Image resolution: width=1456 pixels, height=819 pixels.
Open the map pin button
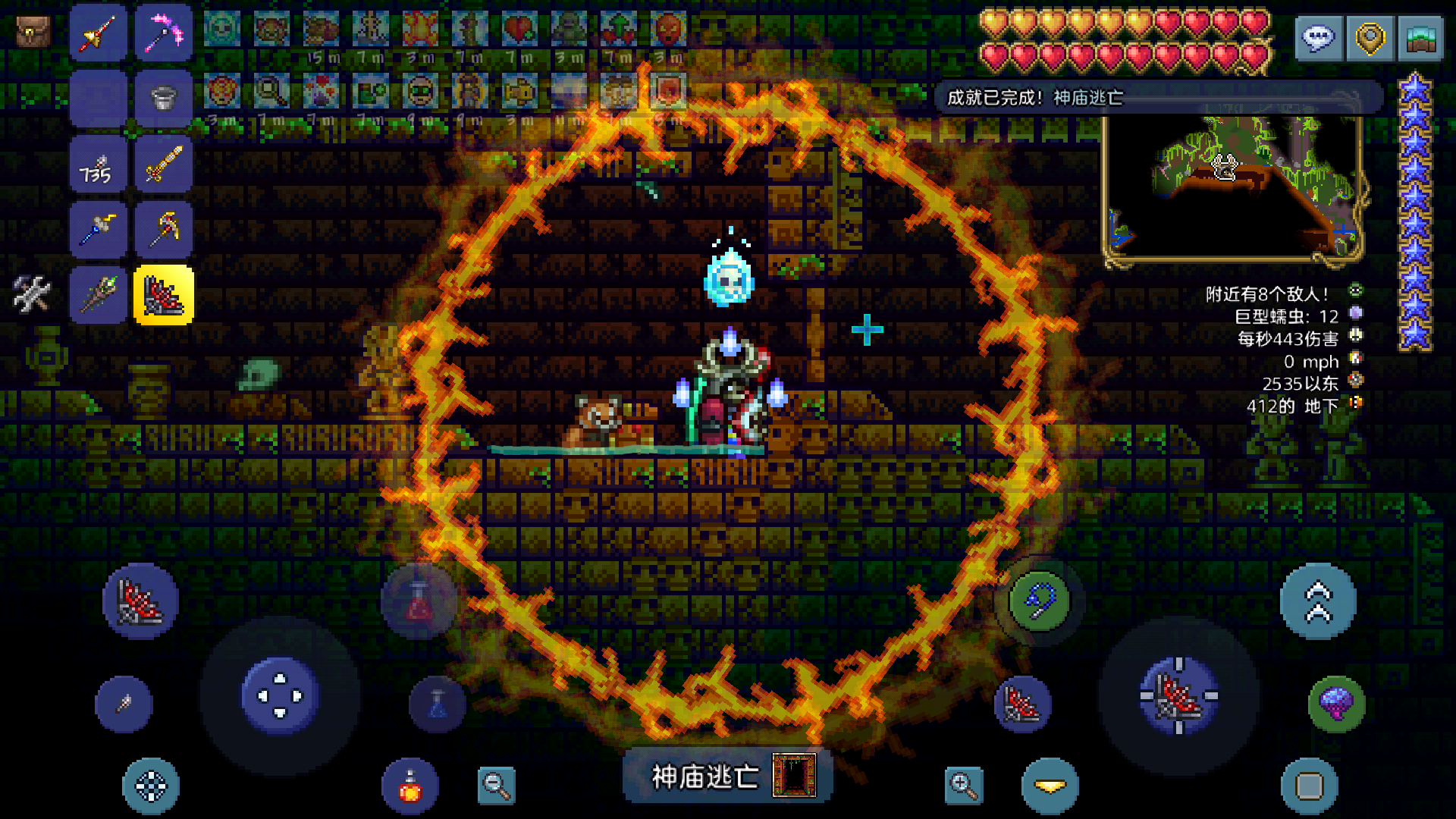pyautogui.click(x=1370, y=37)
